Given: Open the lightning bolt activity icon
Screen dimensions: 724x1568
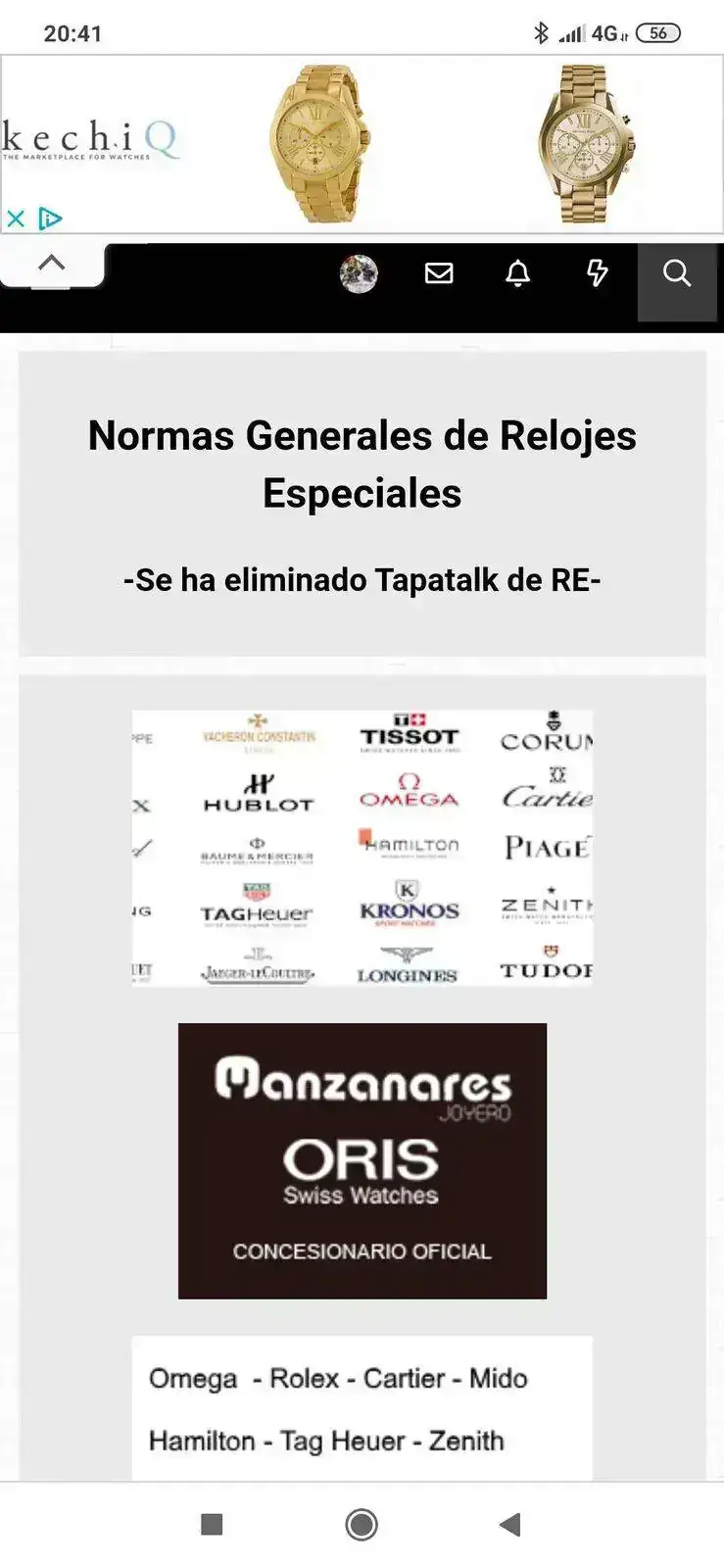Looking at the screenshot, I should [x=597, y=273].
